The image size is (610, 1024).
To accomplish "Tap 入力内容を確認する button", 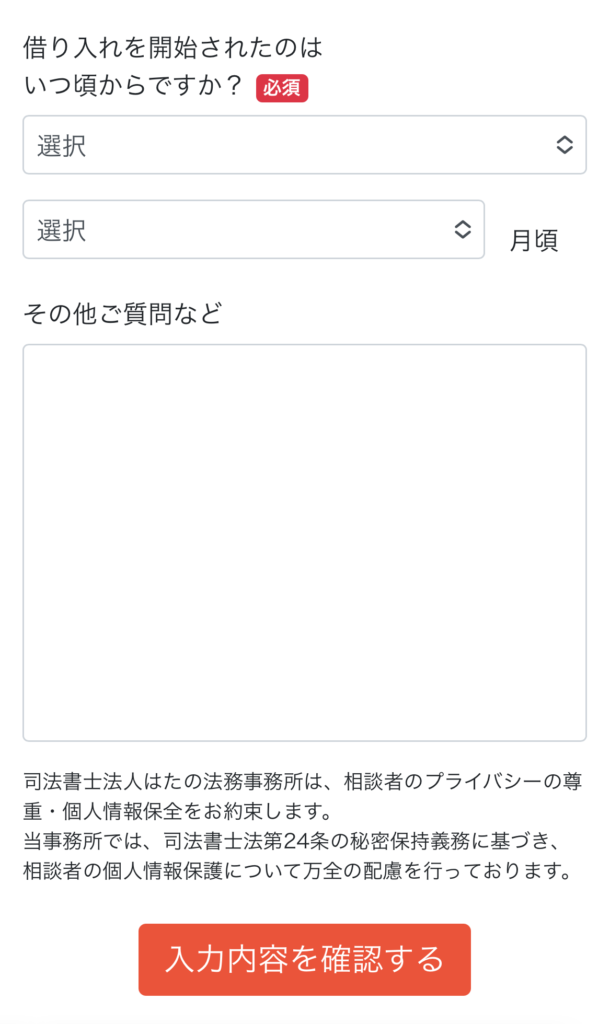I will 304,959.
